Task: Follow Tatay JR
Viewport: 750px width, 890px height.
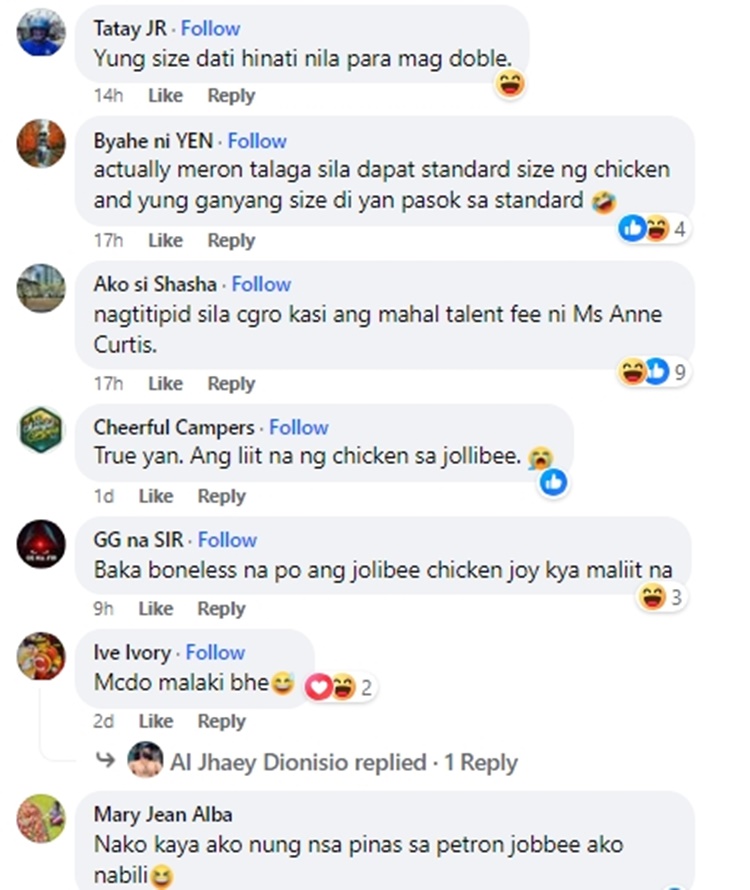Action: [211, 28]
